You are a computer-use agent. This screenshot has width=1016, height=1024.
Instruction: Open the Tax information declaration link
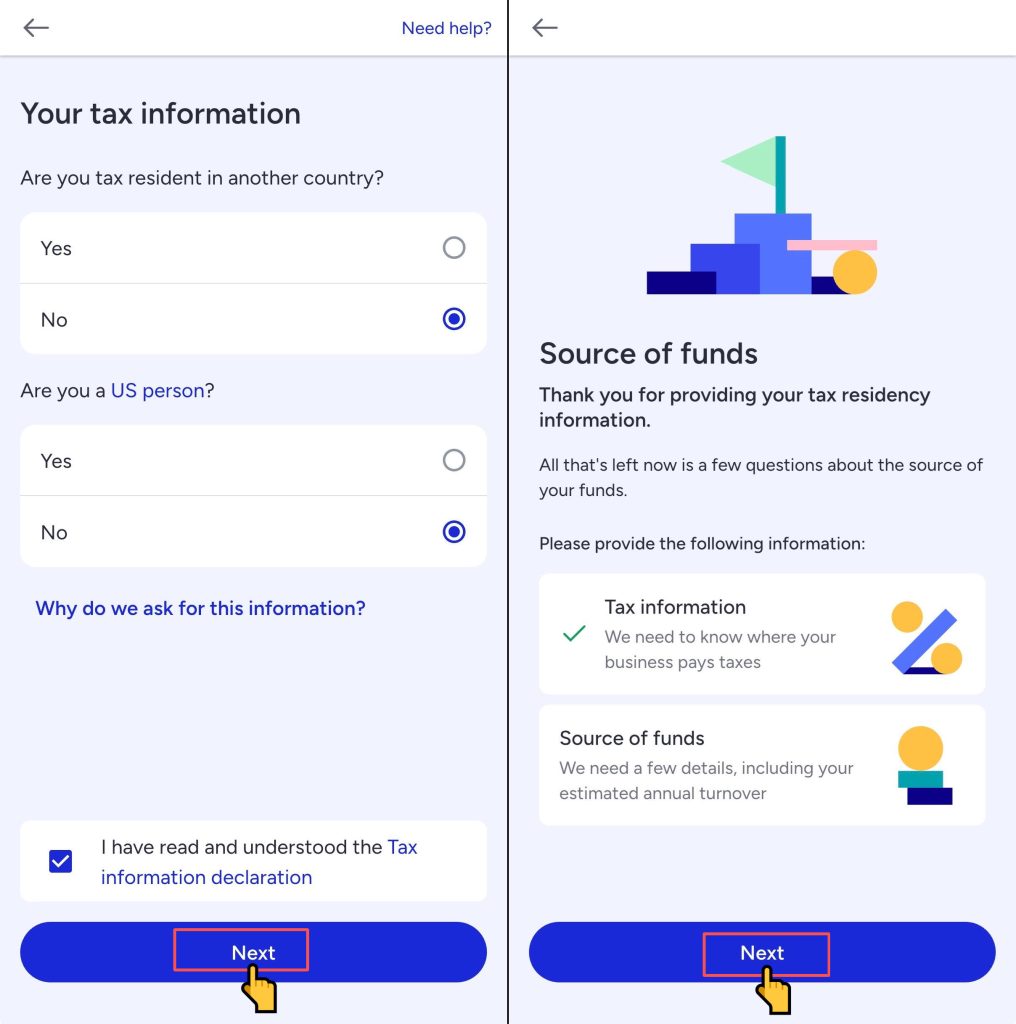click(206, 877)
